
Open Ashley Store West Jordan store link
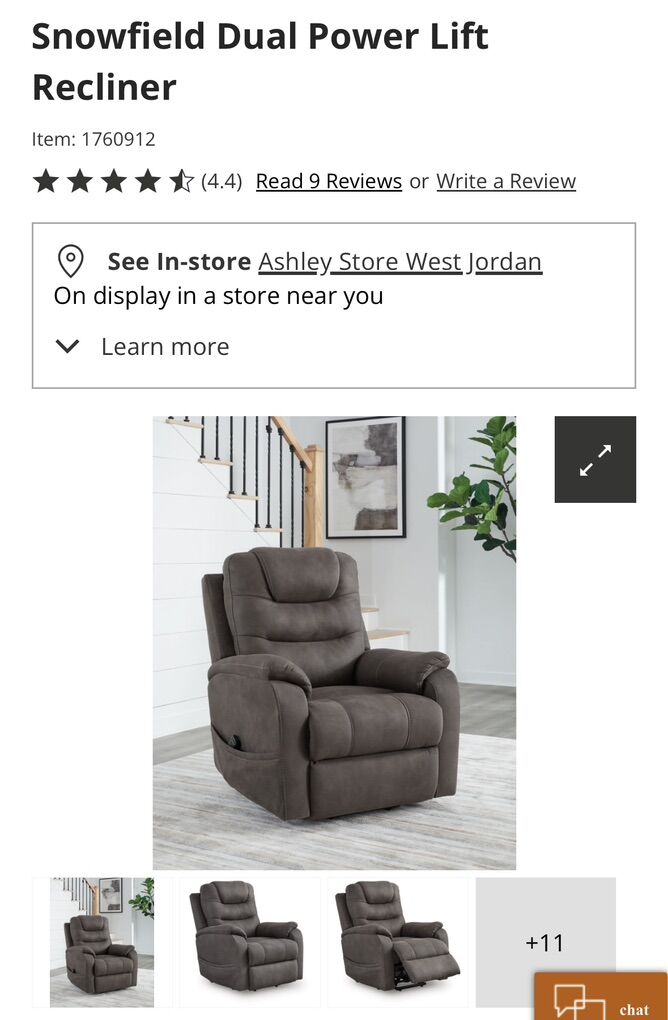click(x=400, y=262)
